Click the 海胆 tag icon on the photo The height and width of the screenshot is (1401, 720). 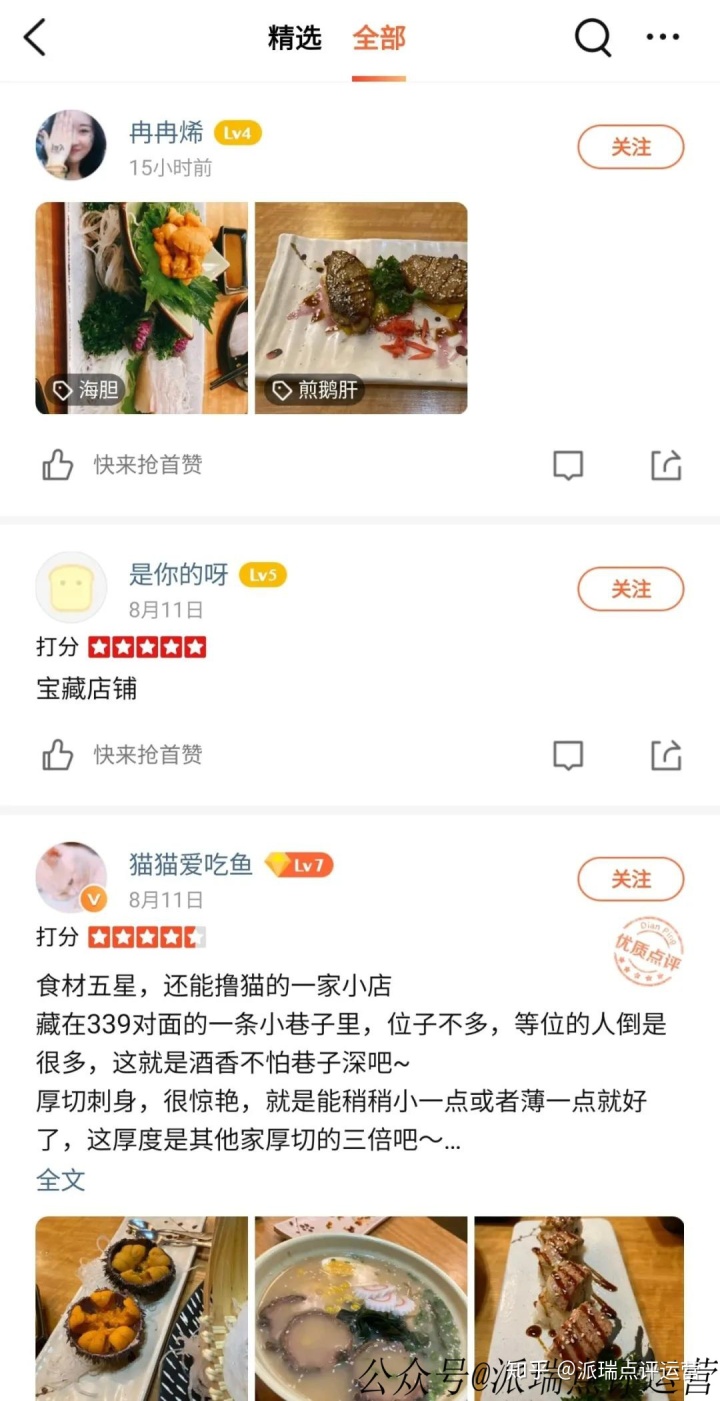click(x=63, y=391)
